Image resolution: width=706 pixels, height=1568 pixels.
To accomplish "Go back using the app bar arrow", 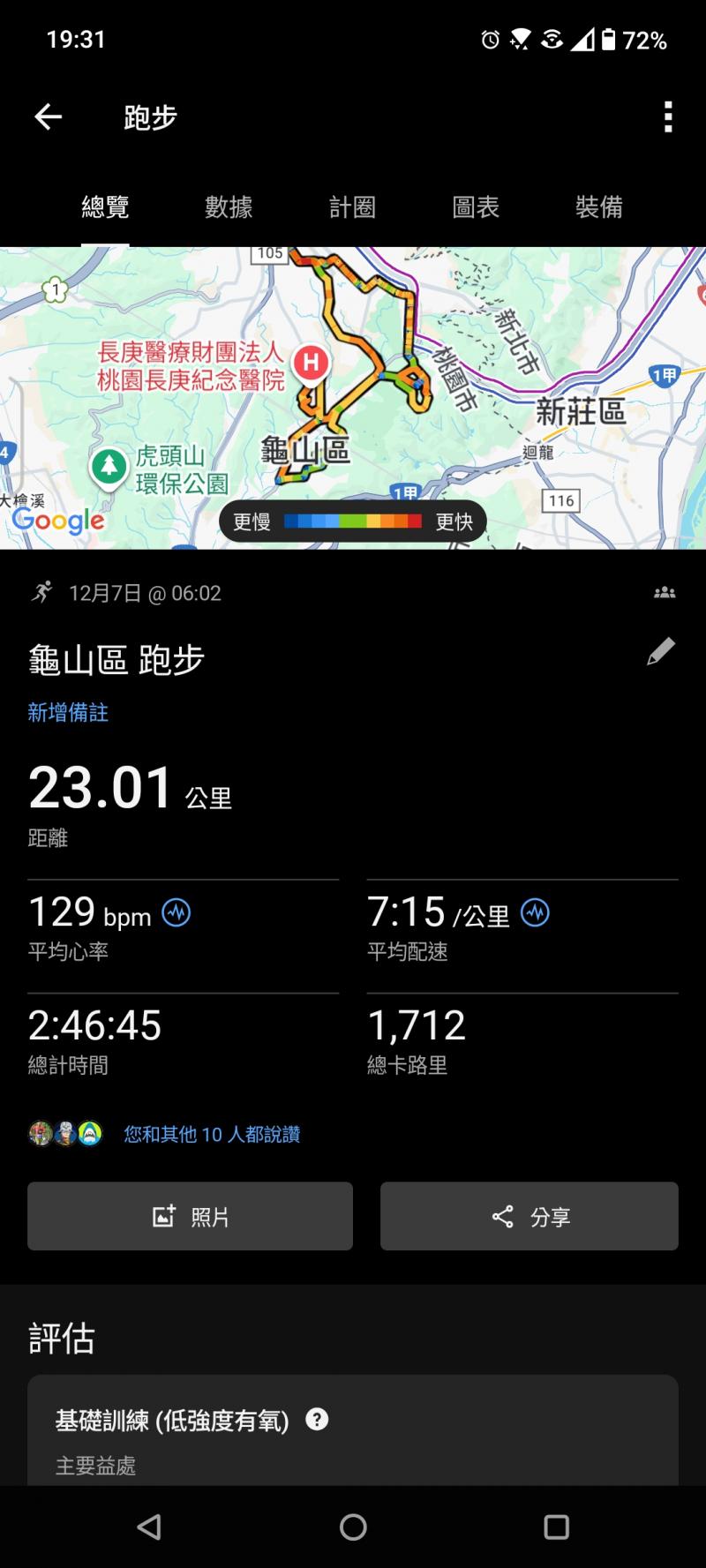I will [x=49, y=116].
